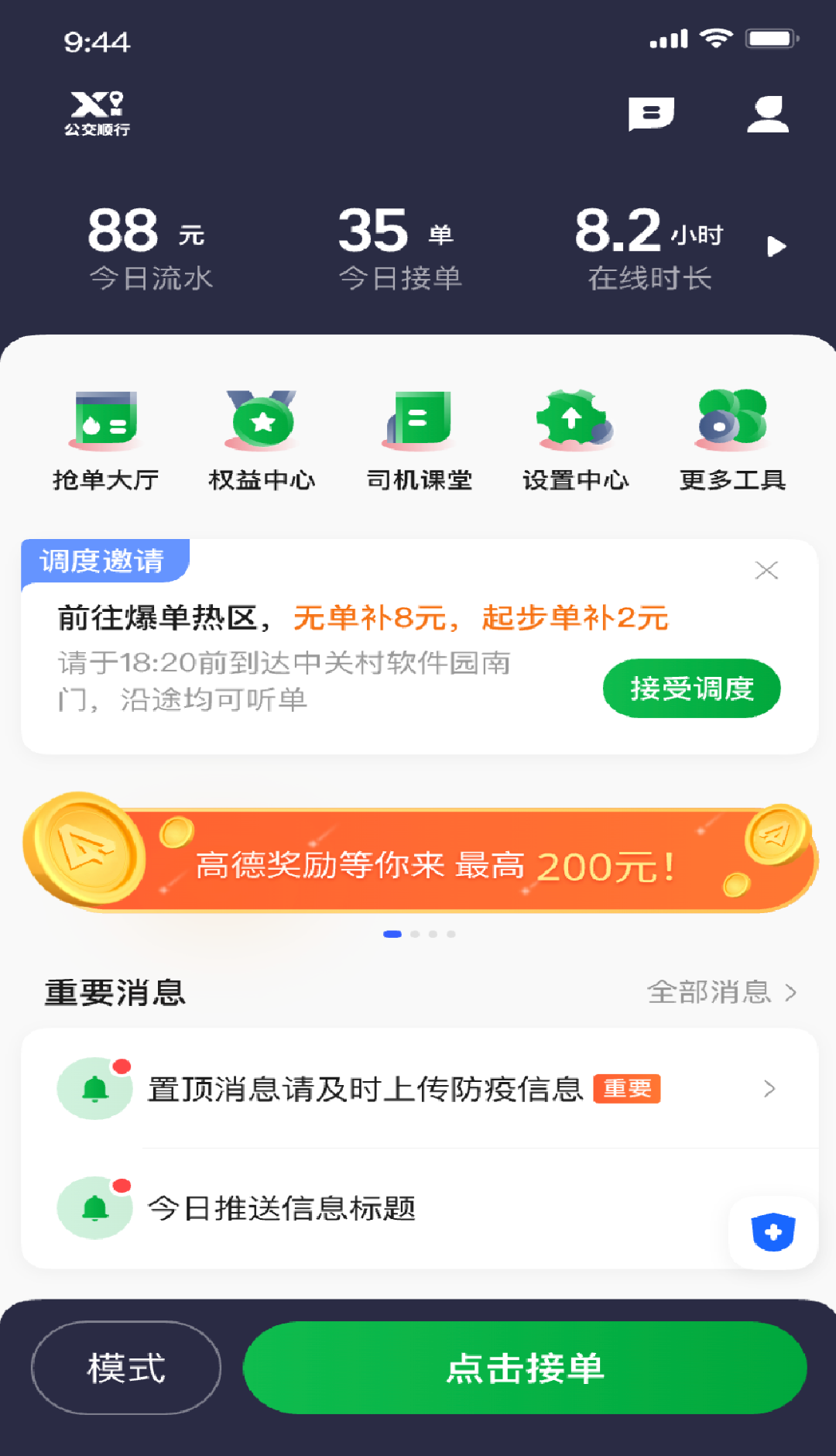
Task: View today's 今日接单 order count
Action: [400, 246]
